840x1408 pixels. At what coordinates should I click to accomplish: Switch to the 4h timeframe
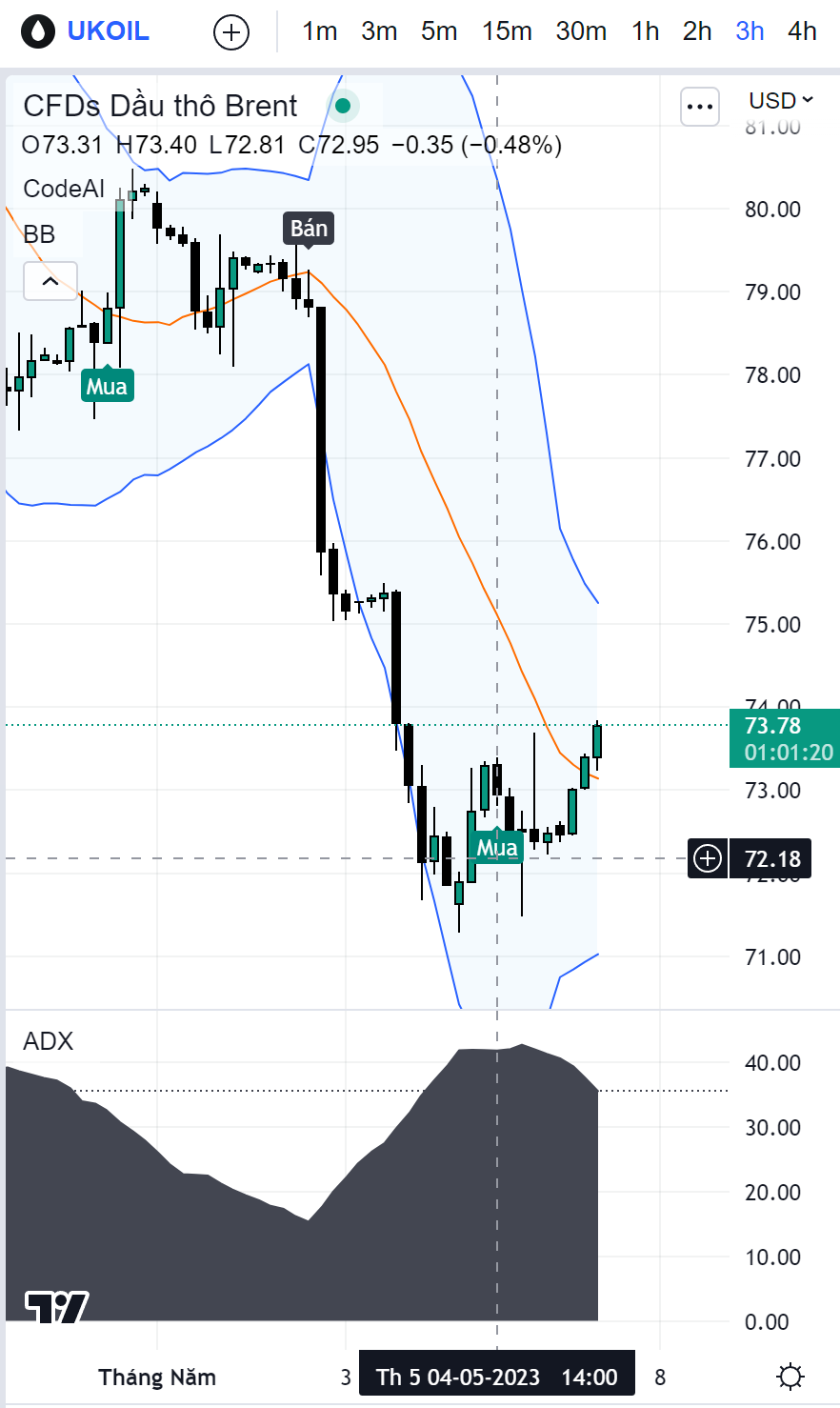(x=802, y=31)
